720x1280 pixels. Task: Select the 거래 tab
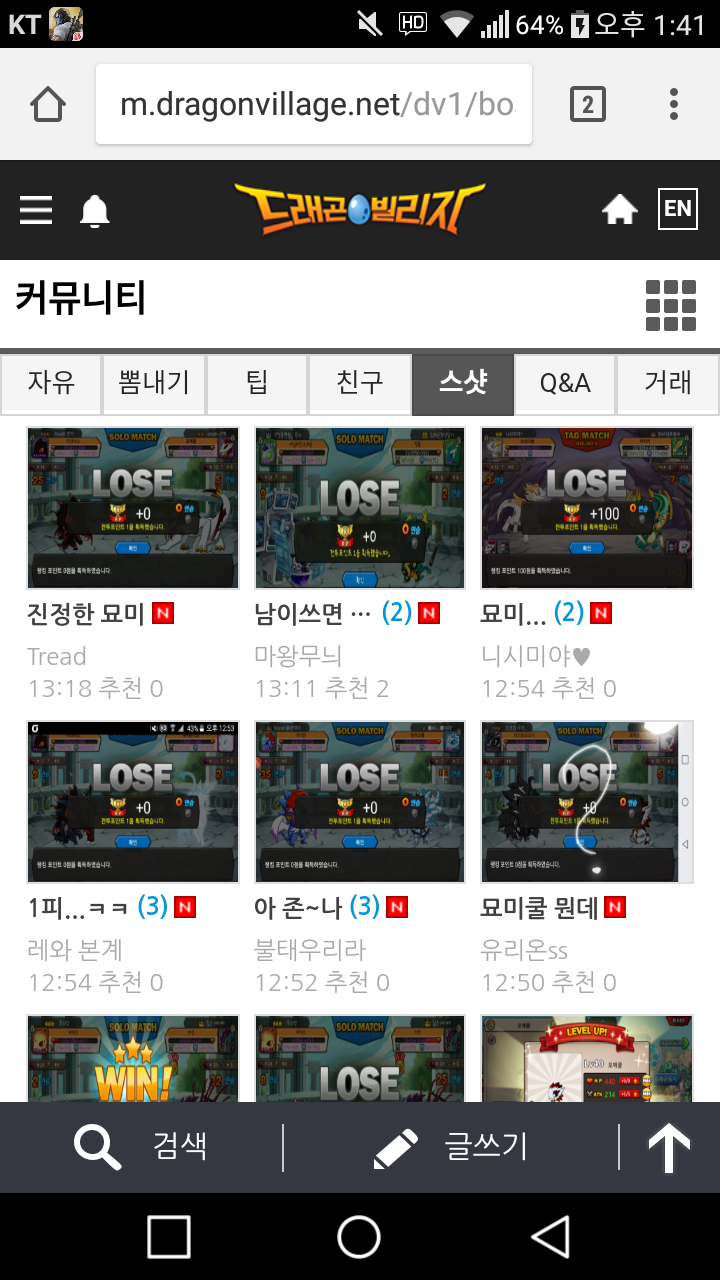668,383
